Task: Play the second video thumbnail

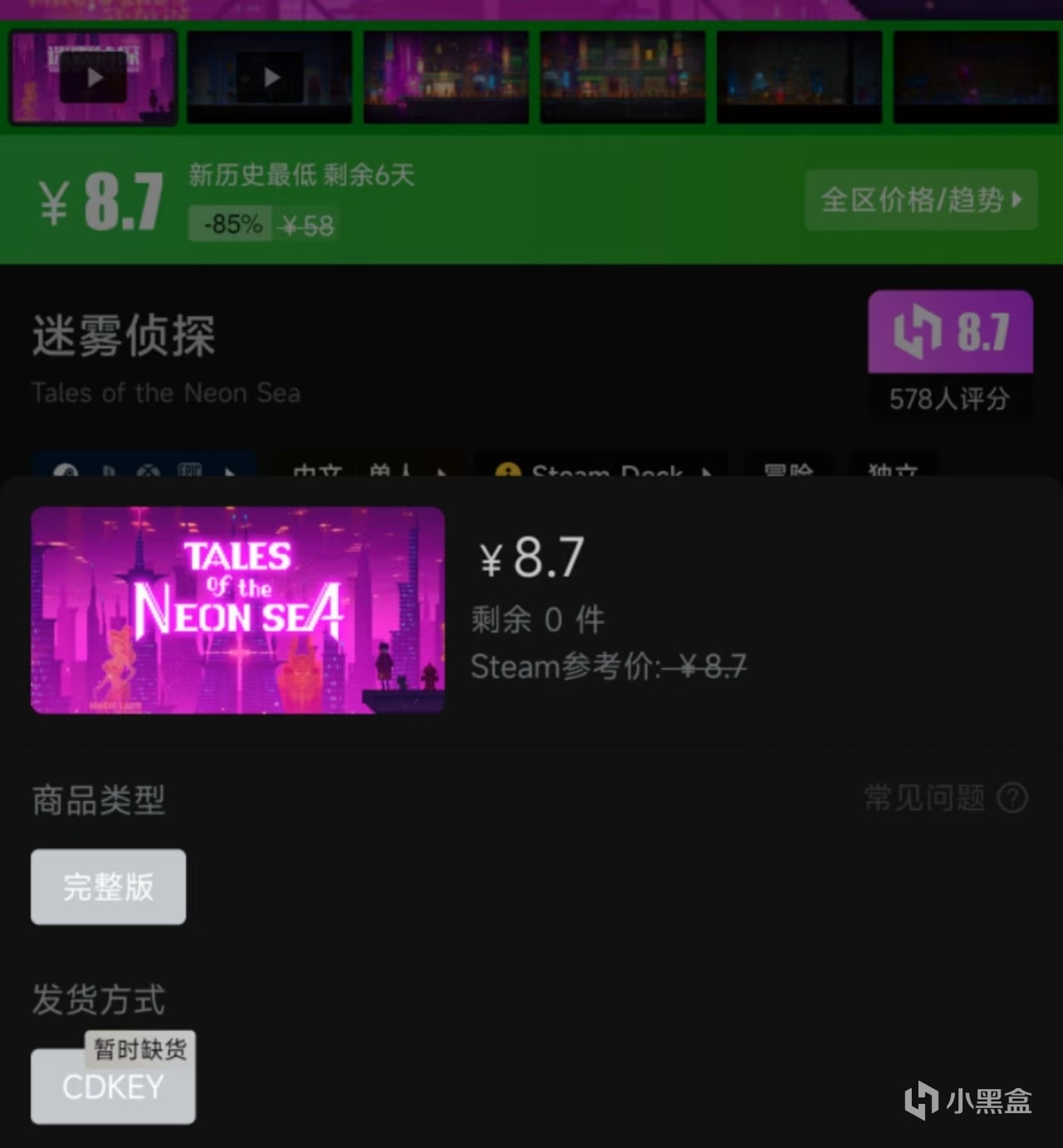Action: pyautogui.click(x=270, y=77)
